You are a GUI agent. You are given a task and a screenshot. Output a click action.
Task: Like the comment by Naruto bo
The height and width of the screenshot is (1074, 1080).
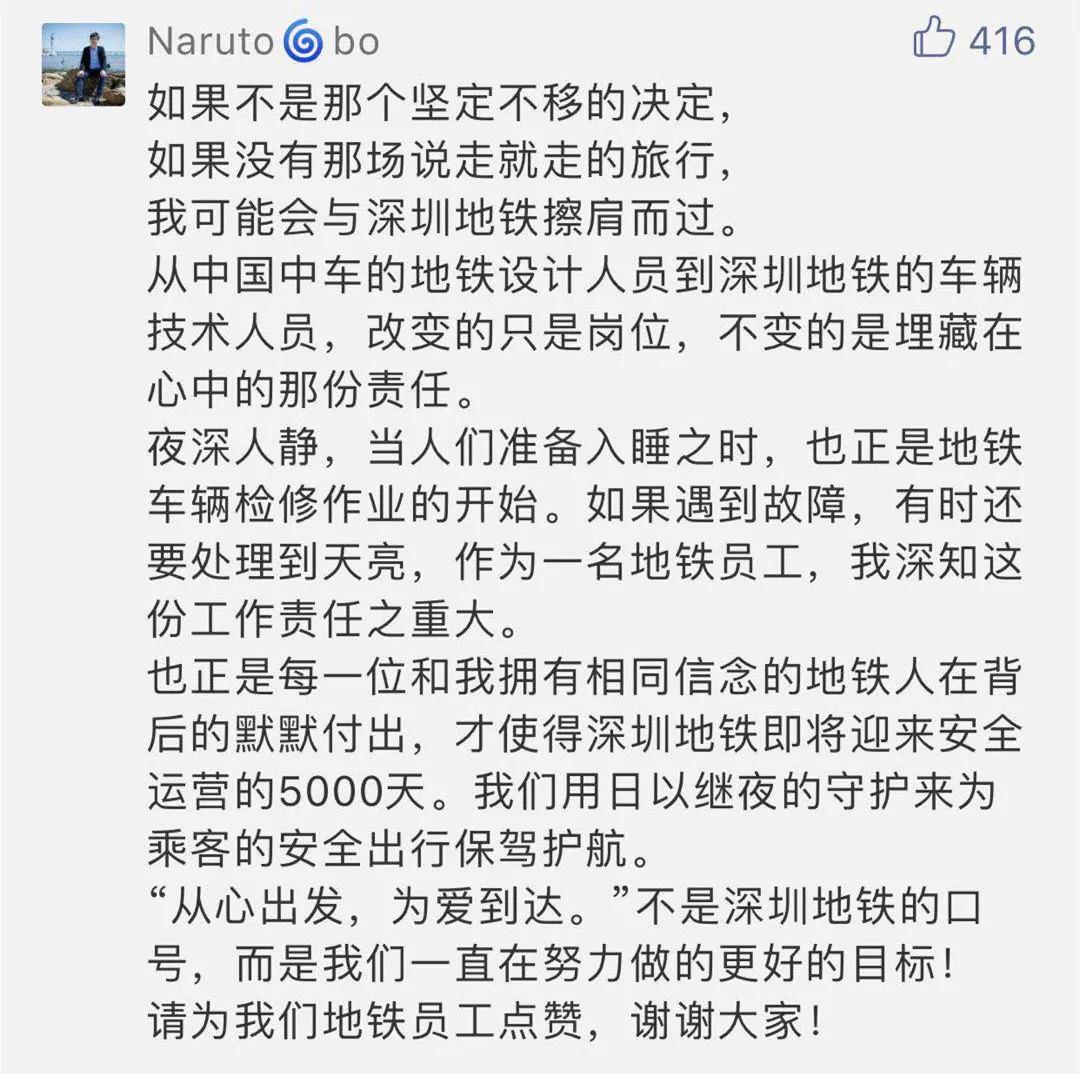[935, 41]
